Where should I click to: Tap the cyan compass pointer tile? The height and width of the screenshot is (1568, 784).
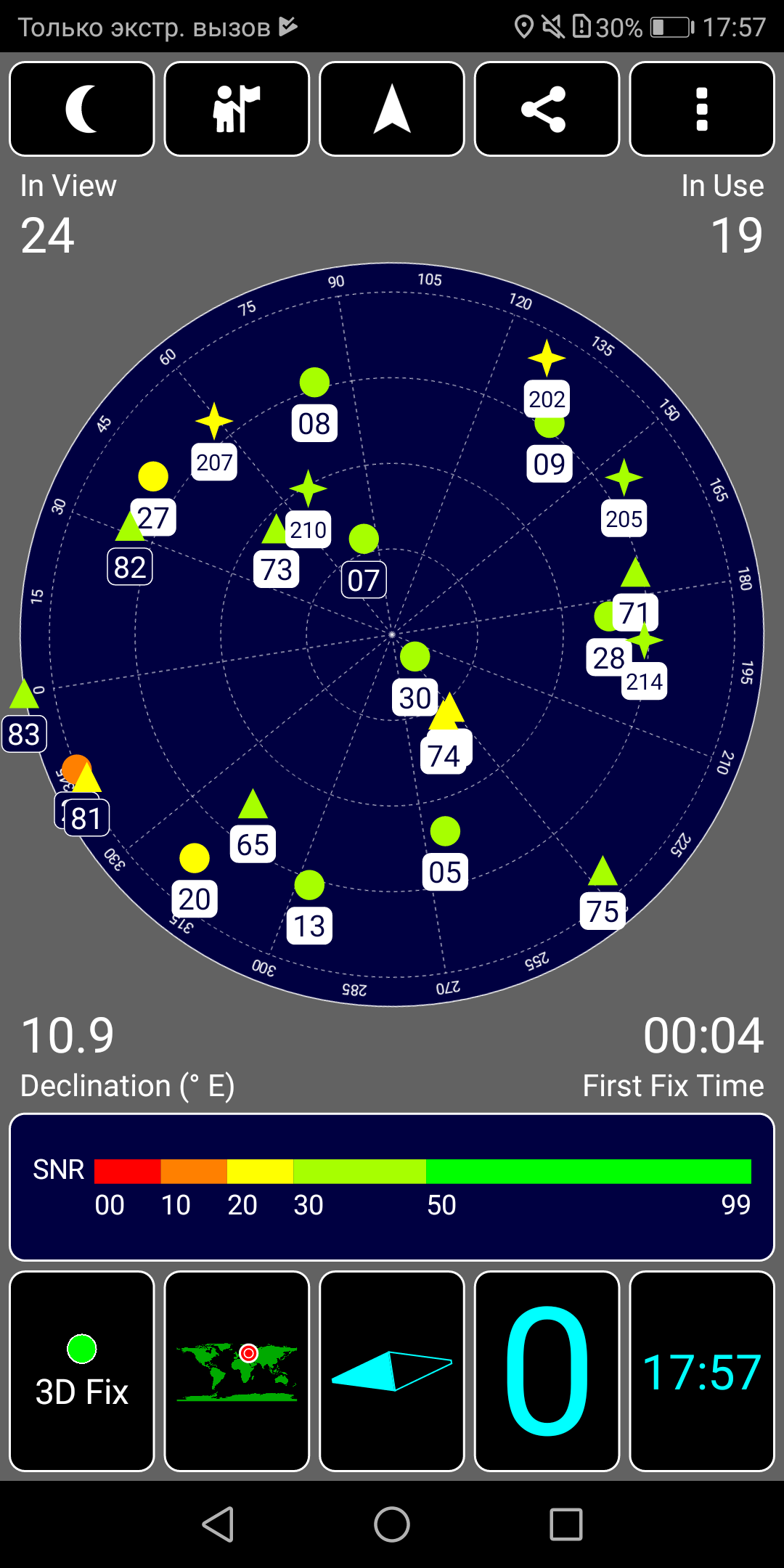click(392, 1371)
